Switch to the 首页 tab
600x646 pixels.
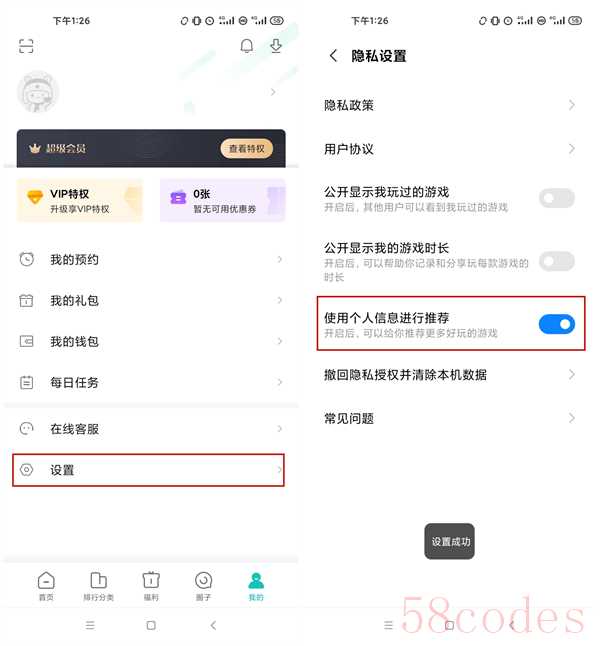pyautogui.click(x=46, y=586)
